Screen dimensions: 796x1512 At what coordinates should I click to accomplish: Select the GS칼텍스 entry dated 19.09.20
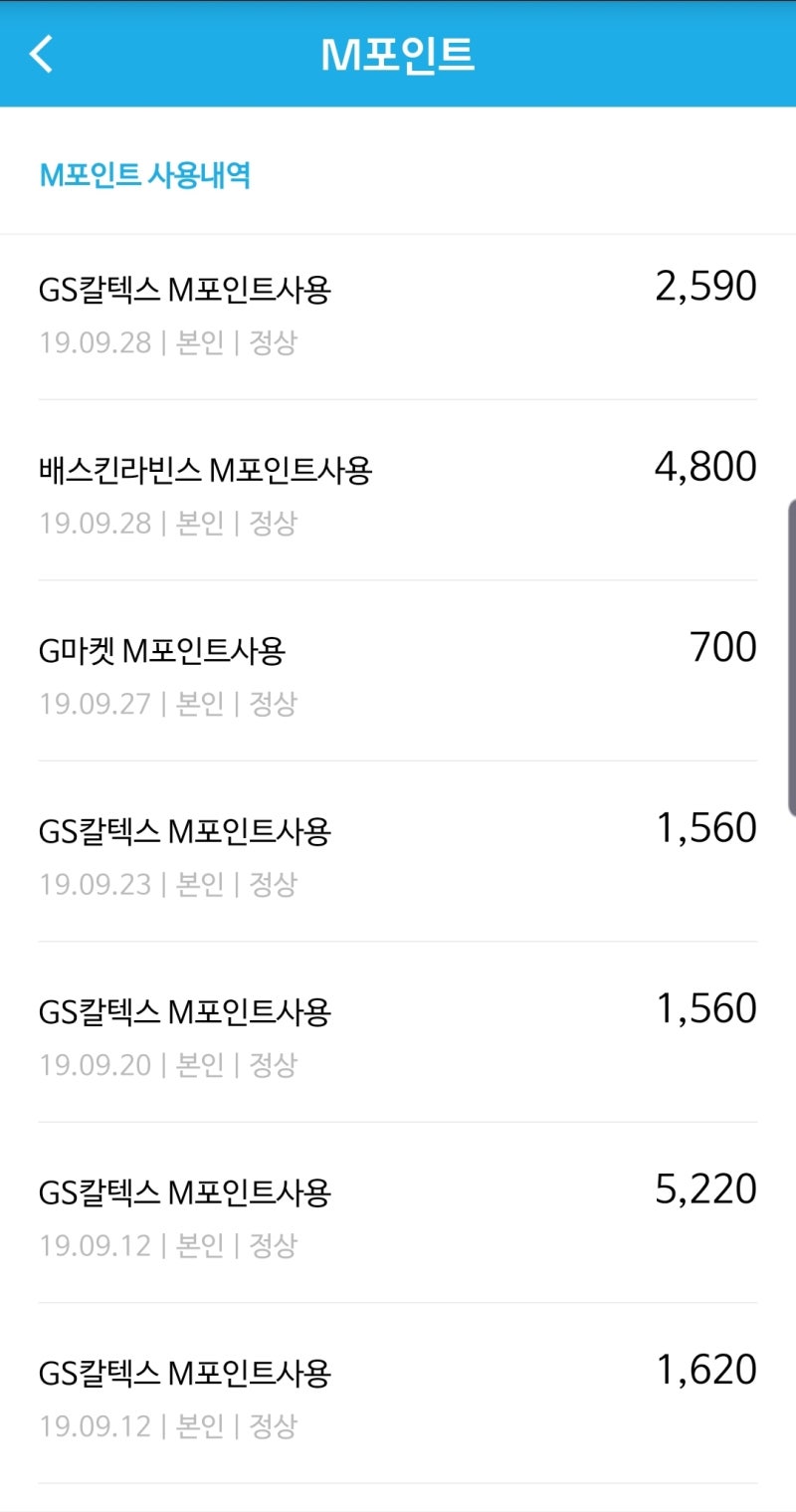point(184,1008)
